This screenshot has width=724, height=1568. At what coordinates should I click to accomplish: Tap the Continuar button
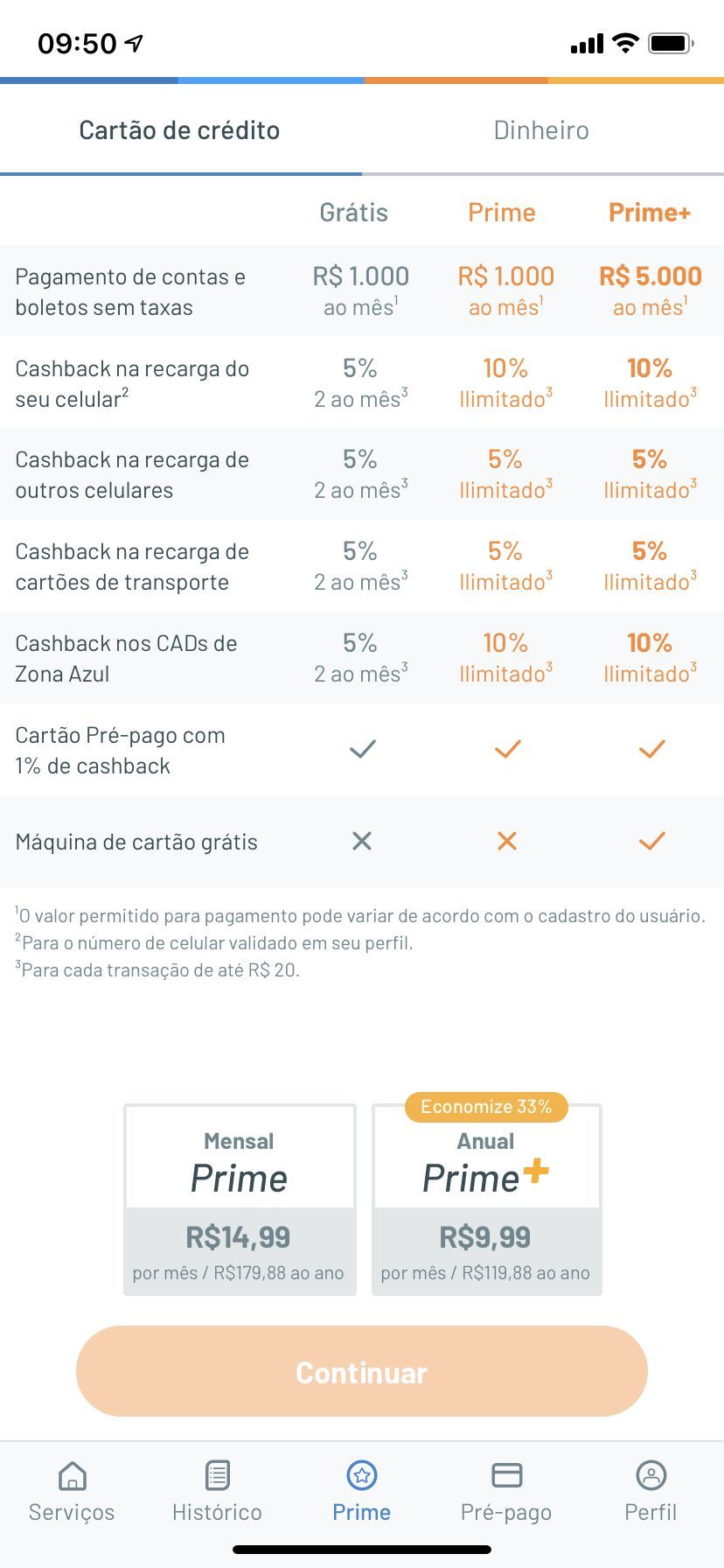pyautogui.click(x=362, y=1371)
